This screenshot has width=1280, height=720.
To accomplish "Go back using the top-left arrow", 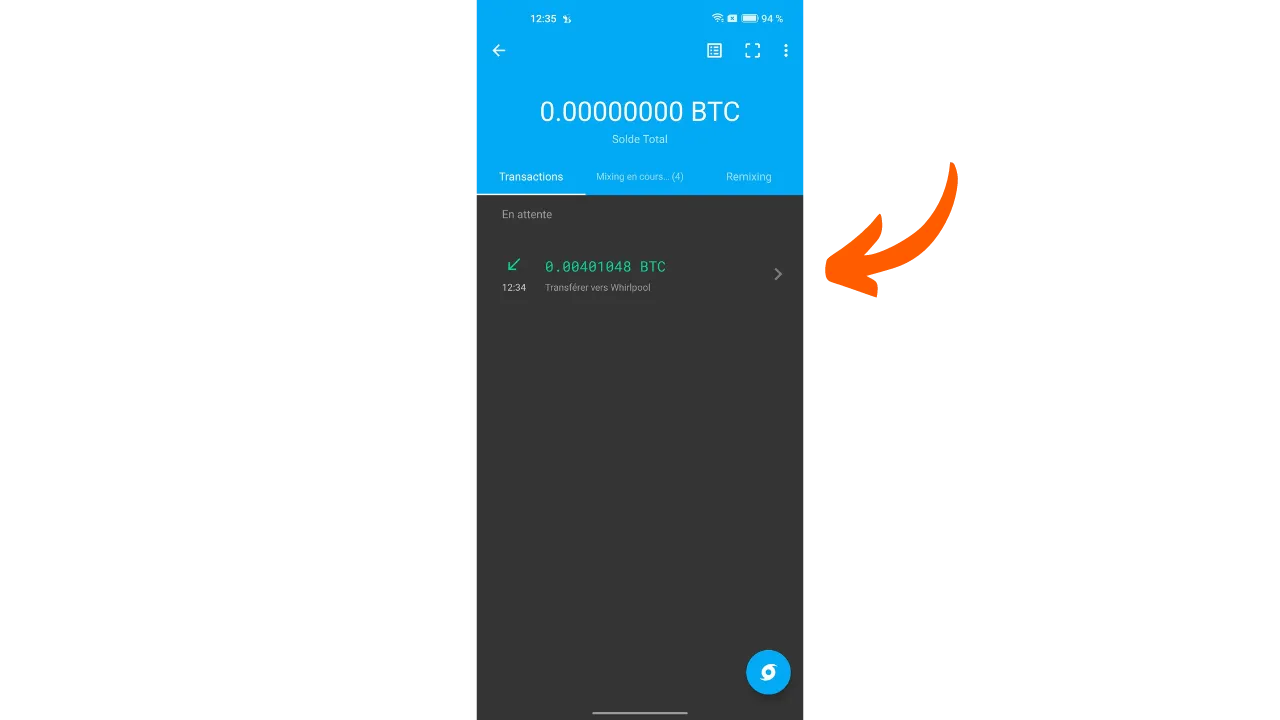I will (499, 51).
